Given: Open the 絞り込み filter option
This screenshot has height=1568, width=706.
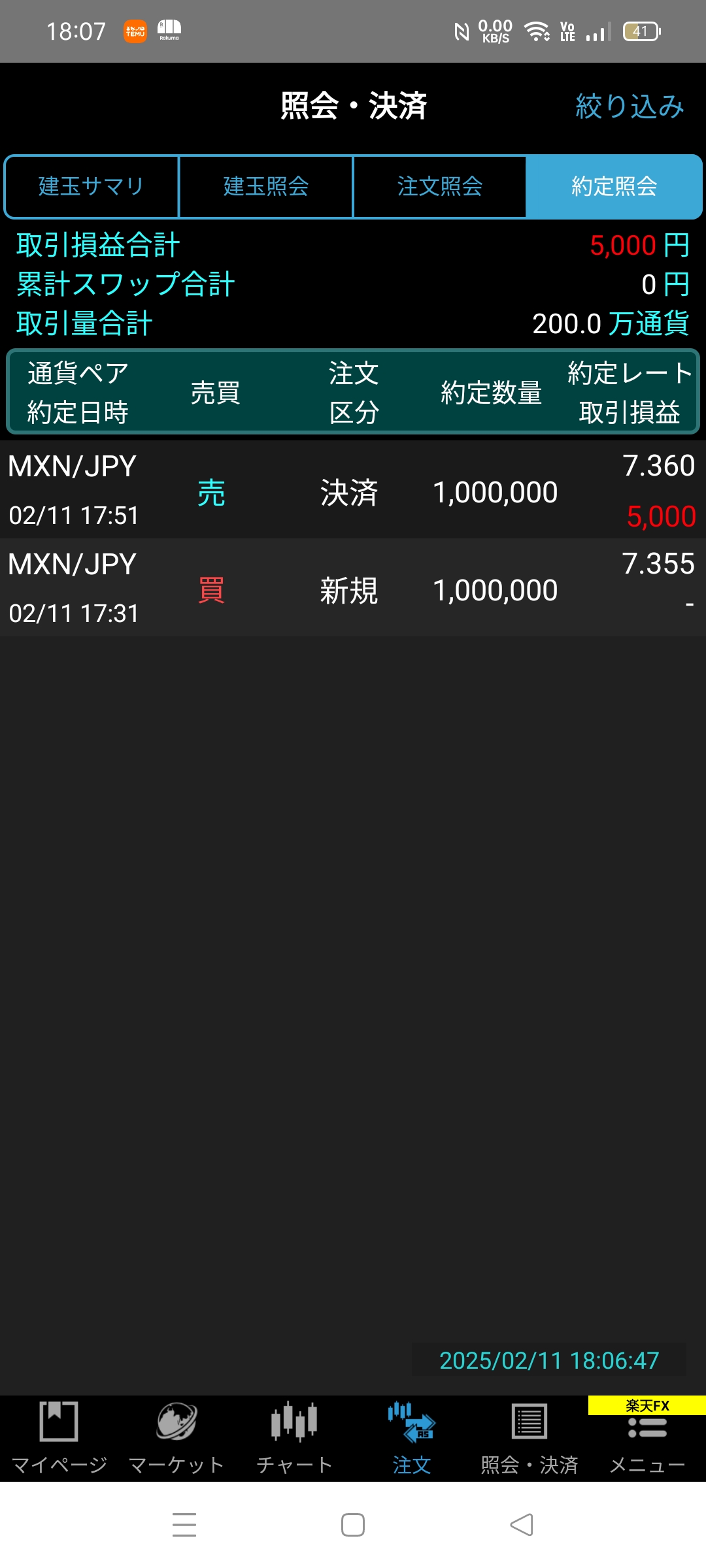Looking at the screenshot, I should [x=630, y=106].
